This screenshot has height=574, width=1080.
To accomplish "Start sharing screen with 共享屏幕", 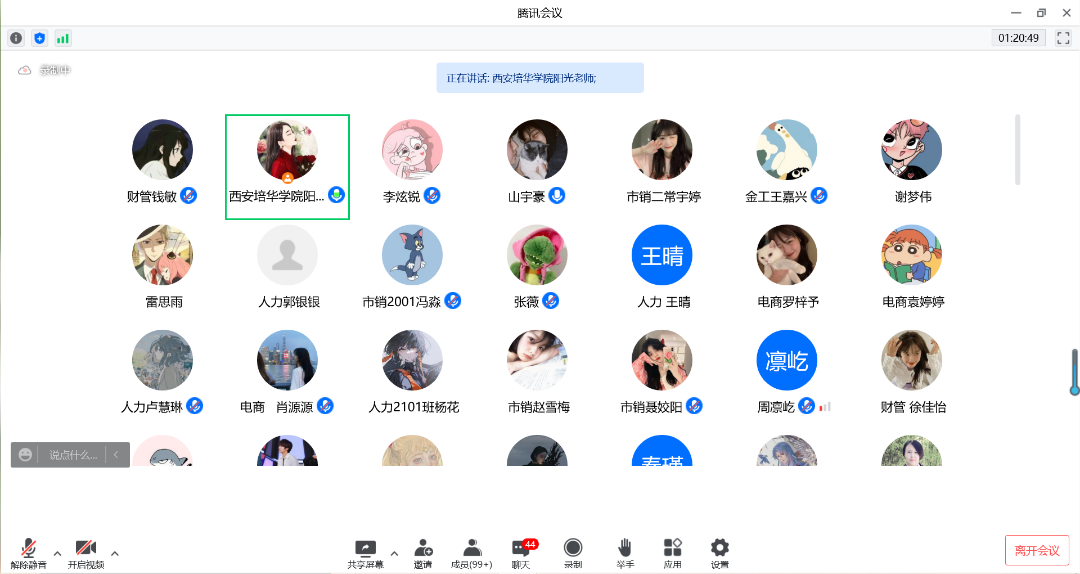I will click(365, 551).
